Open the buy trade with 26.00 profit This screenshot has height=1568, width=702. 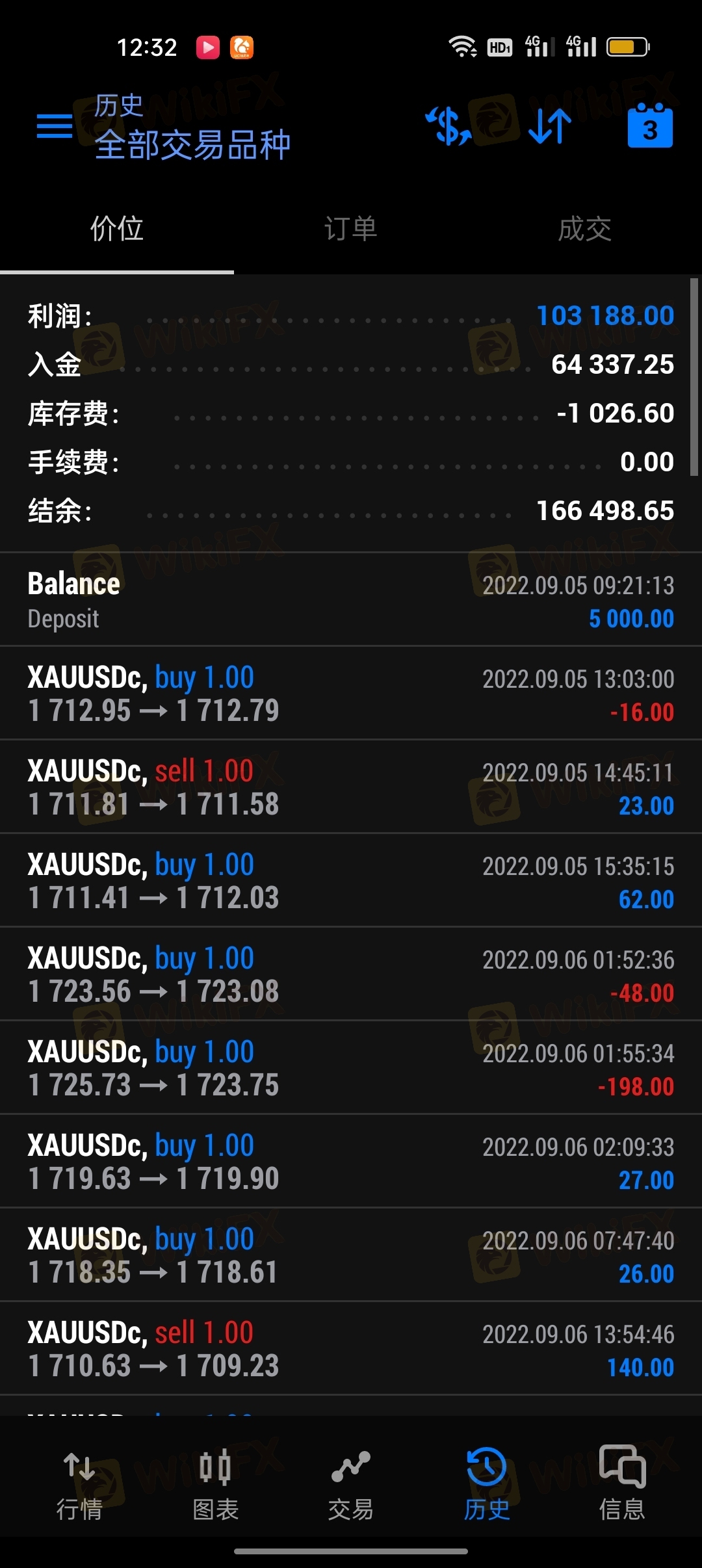pos(351,1255)
